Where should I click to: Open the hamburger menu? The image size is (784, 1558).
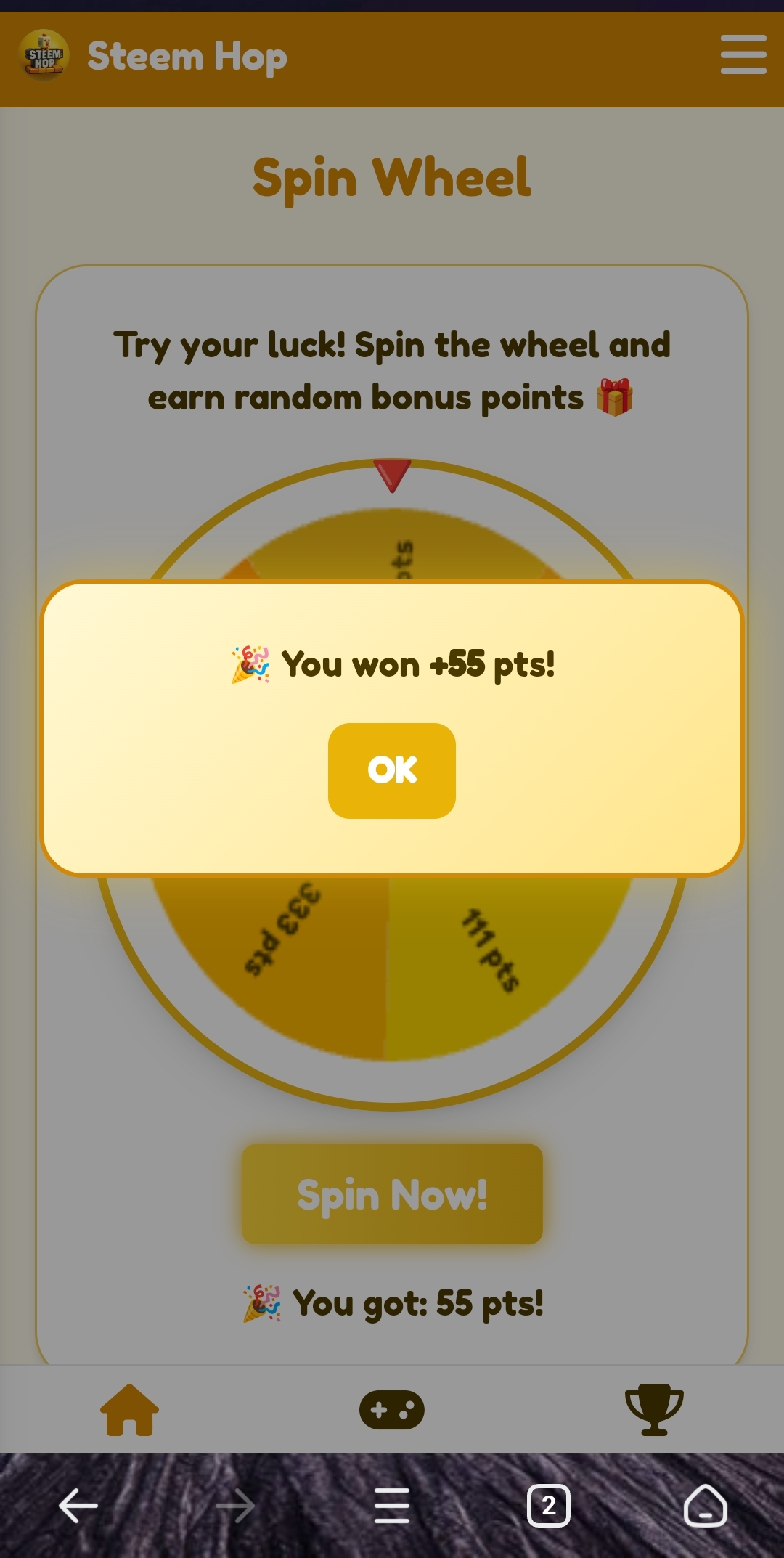743,55
